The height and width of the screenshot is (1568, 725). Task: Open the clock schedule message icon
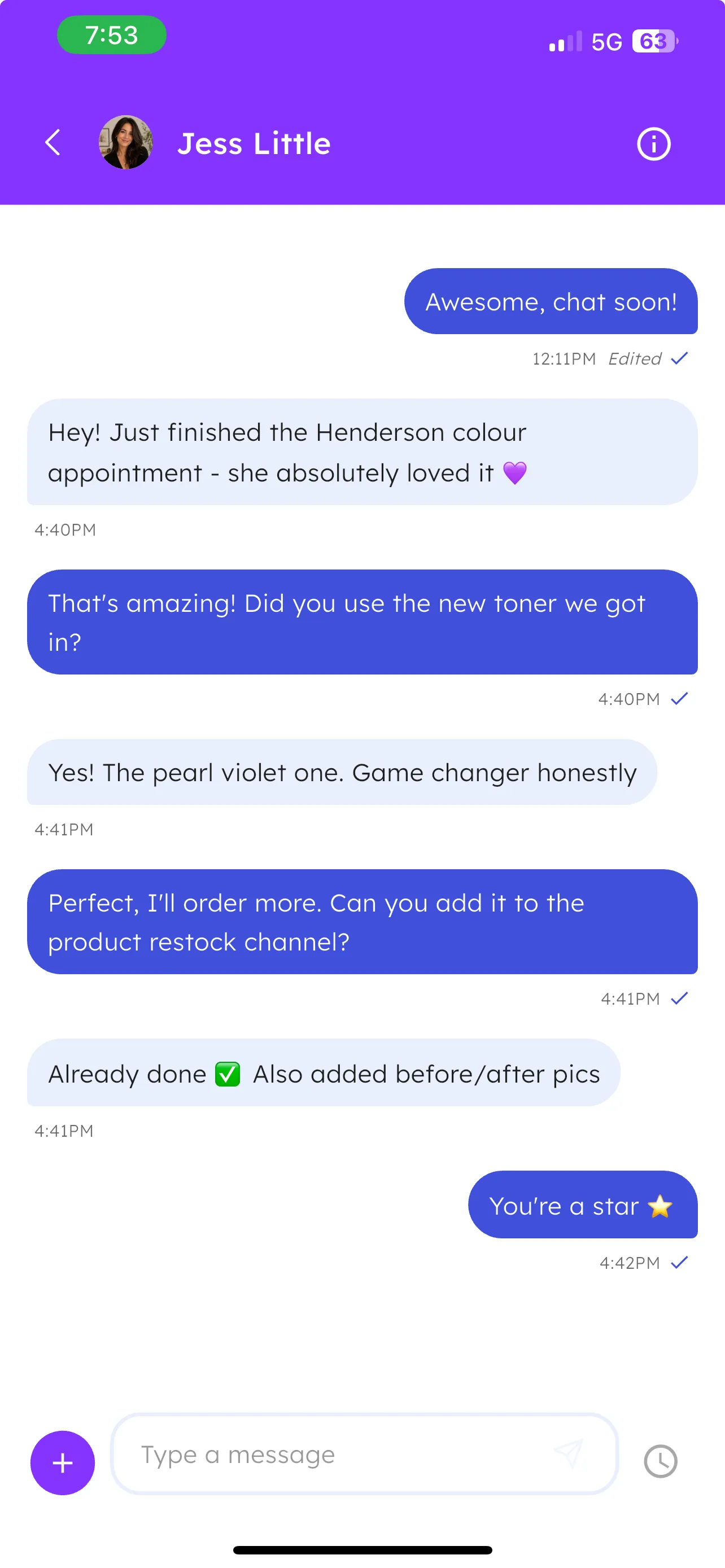(x=660, y=1461)
